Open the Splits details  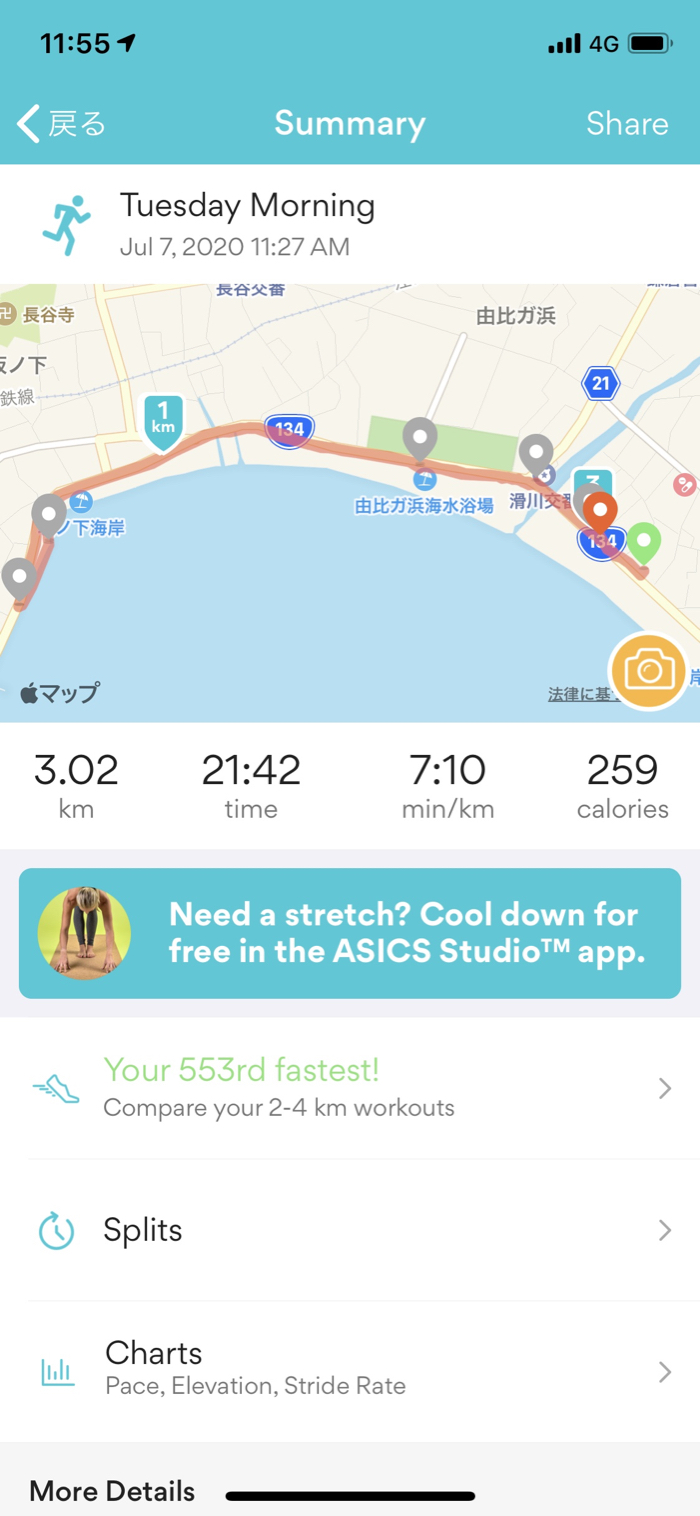pyautogui.click(x=350, y=1230)
